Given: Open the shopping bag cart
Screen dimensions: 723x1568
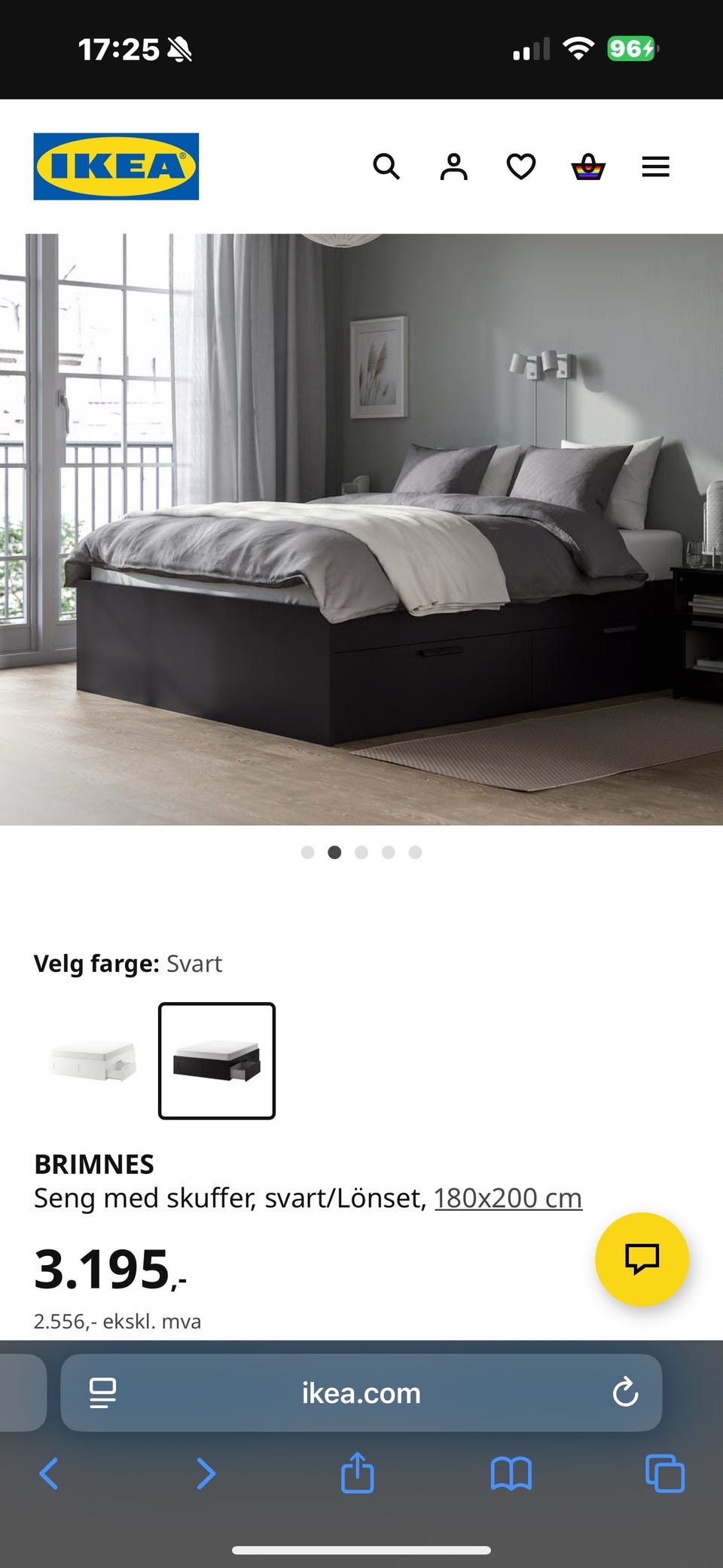Looking at the screenshot, I should coord(588,167).
